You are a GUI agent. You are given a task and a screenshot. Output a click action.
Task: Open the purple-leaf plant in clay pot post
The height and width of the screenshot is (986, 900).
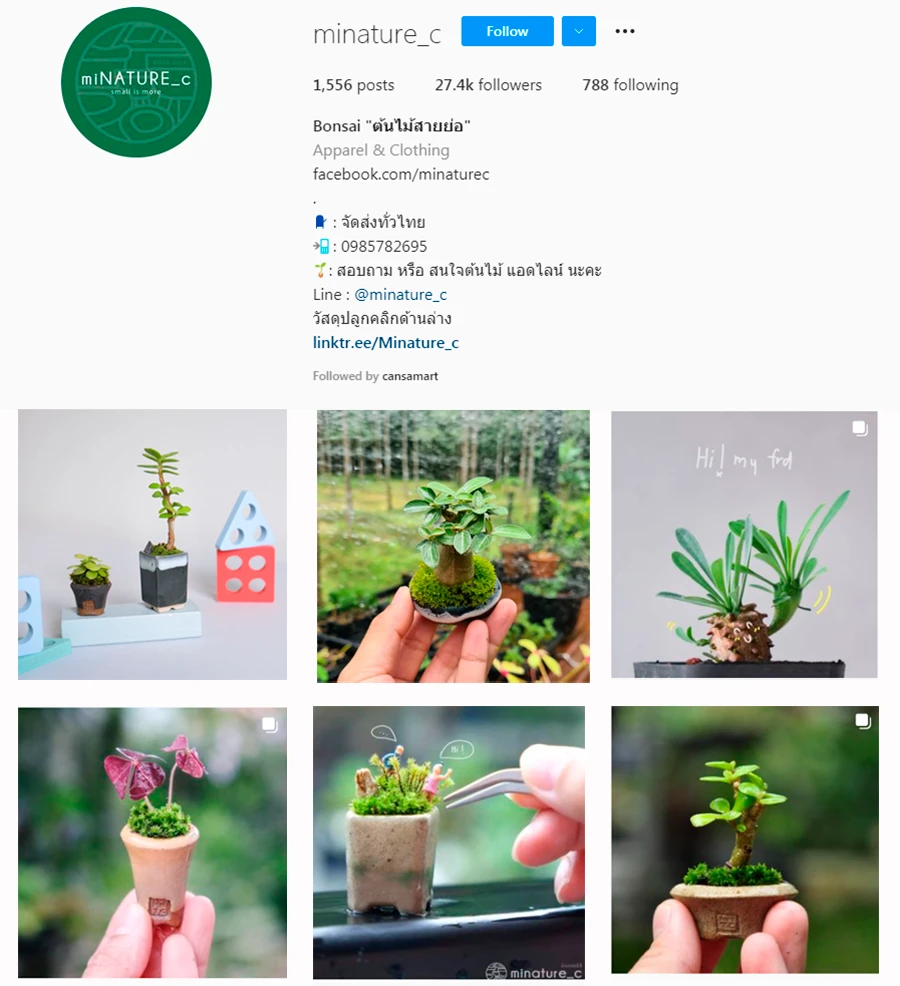[x=152, y=842]
